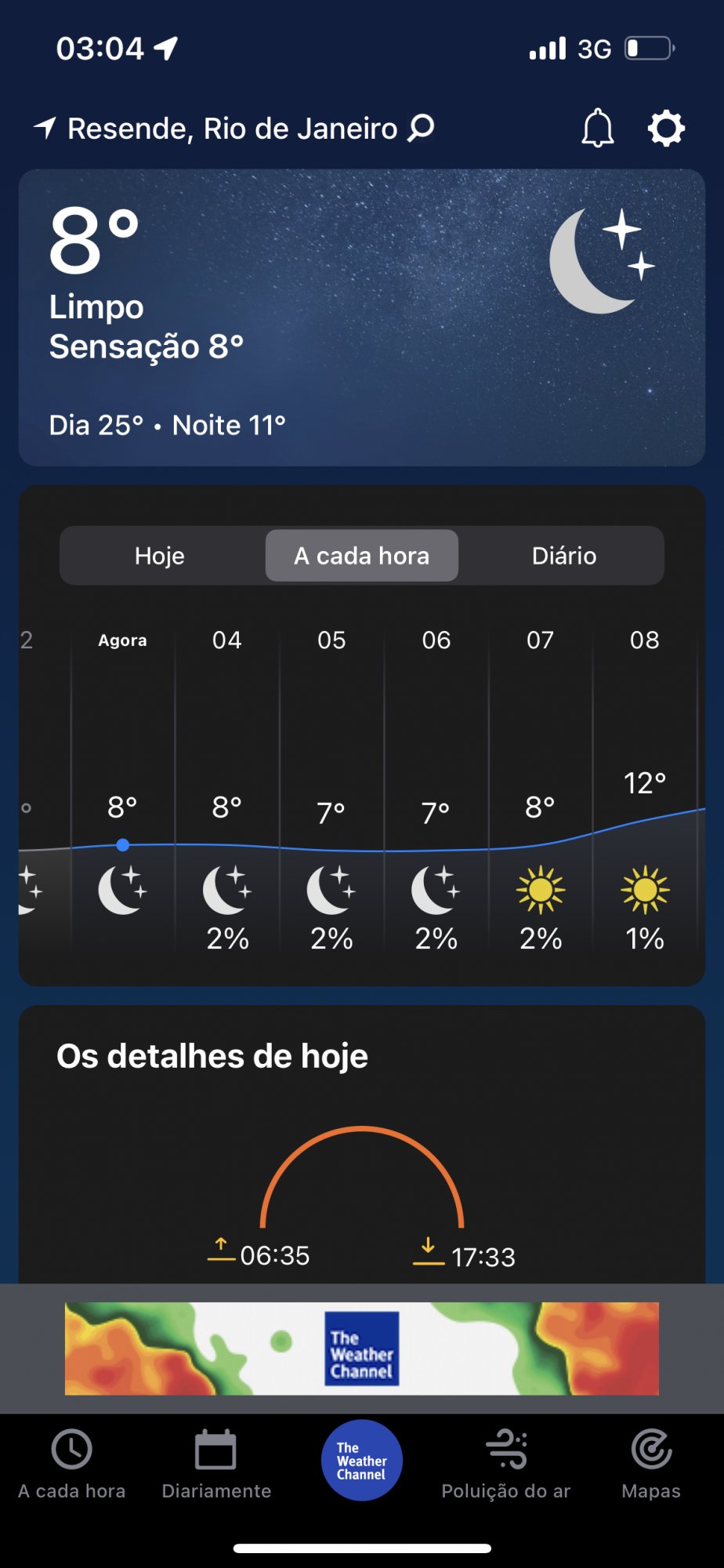Switch to the Diário segment

(564, 556)
